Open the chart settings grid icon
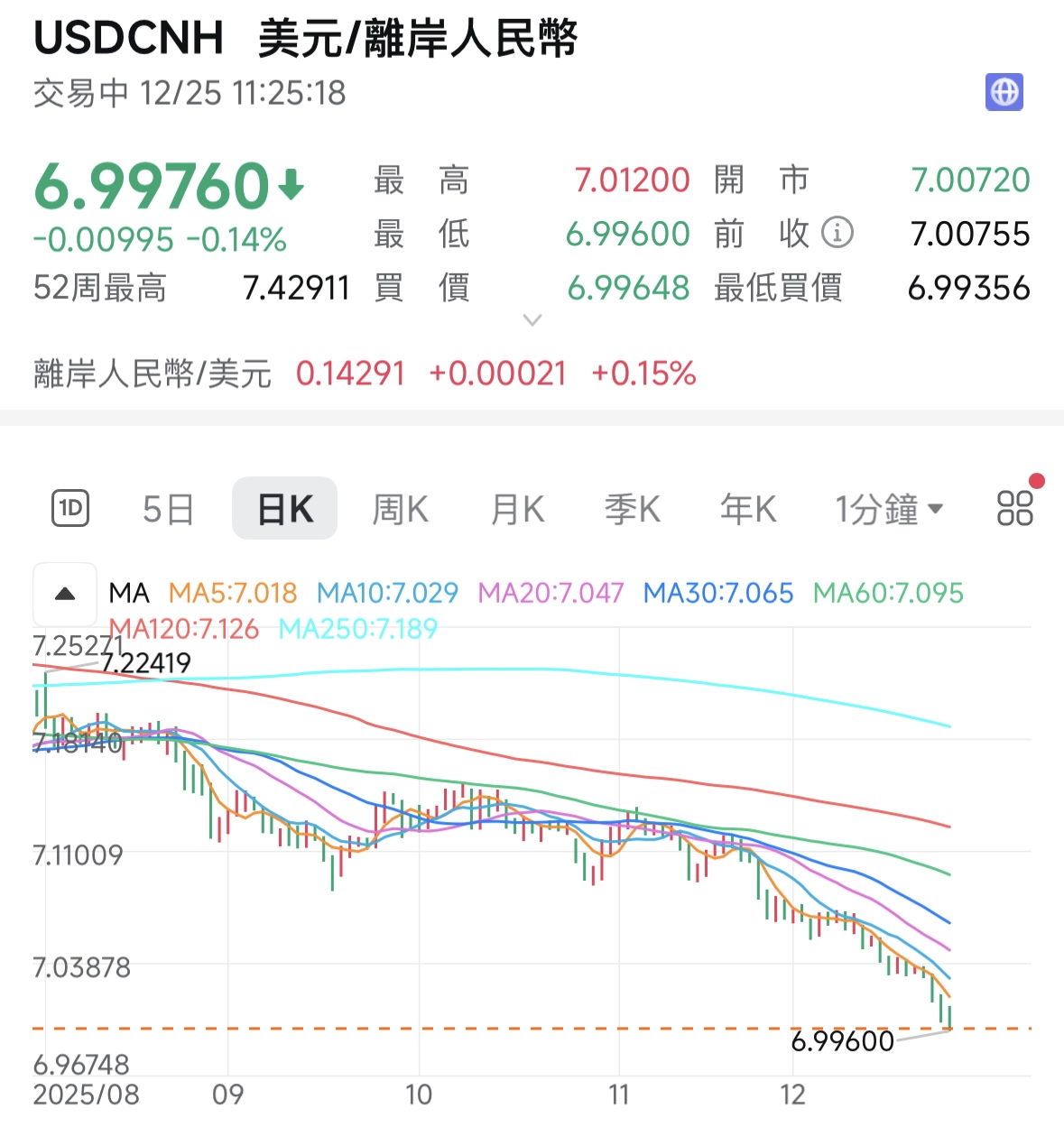 1015,508
